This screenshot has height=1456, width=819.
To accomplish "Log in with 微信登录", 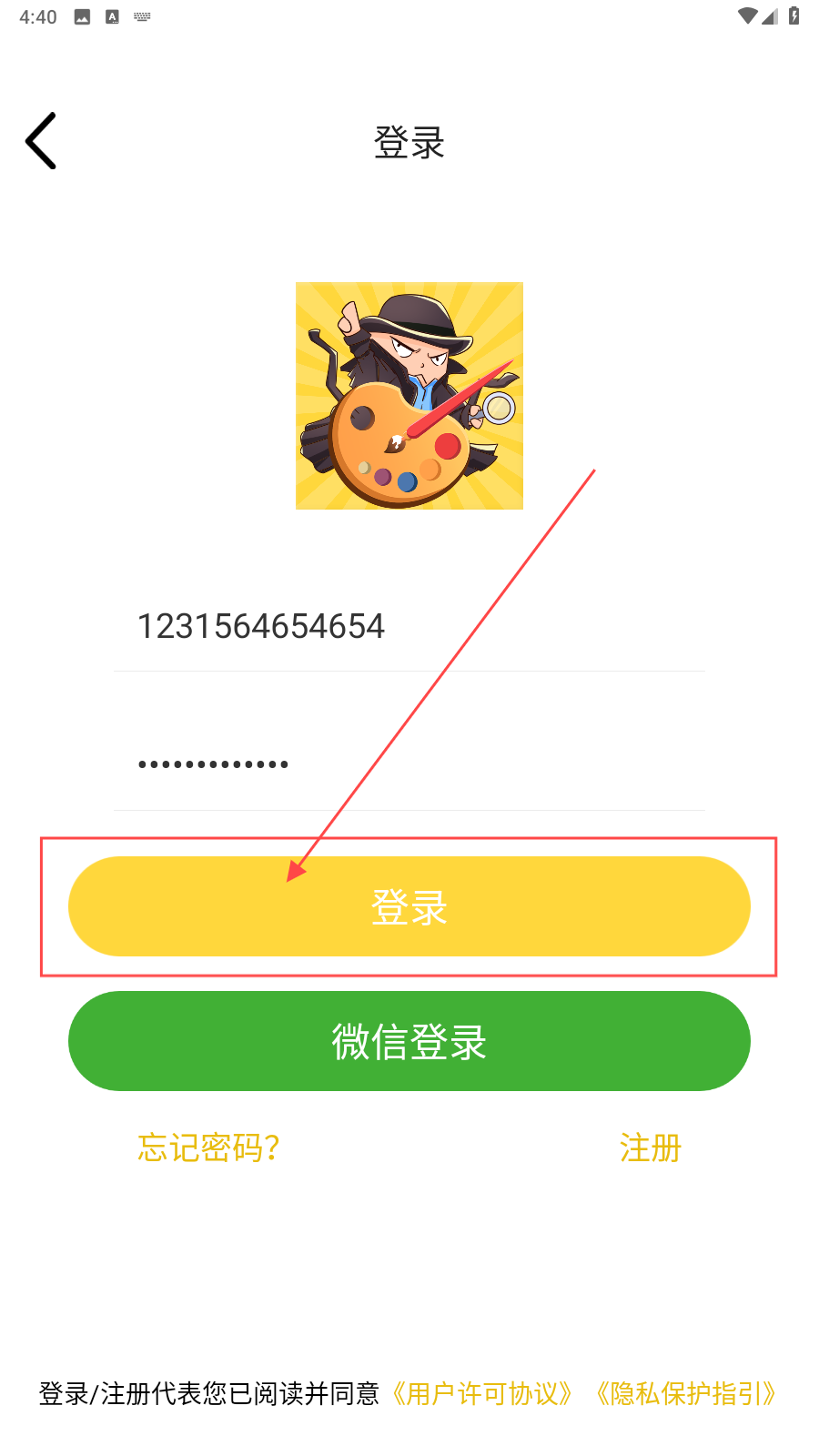I will [409, 1041].
